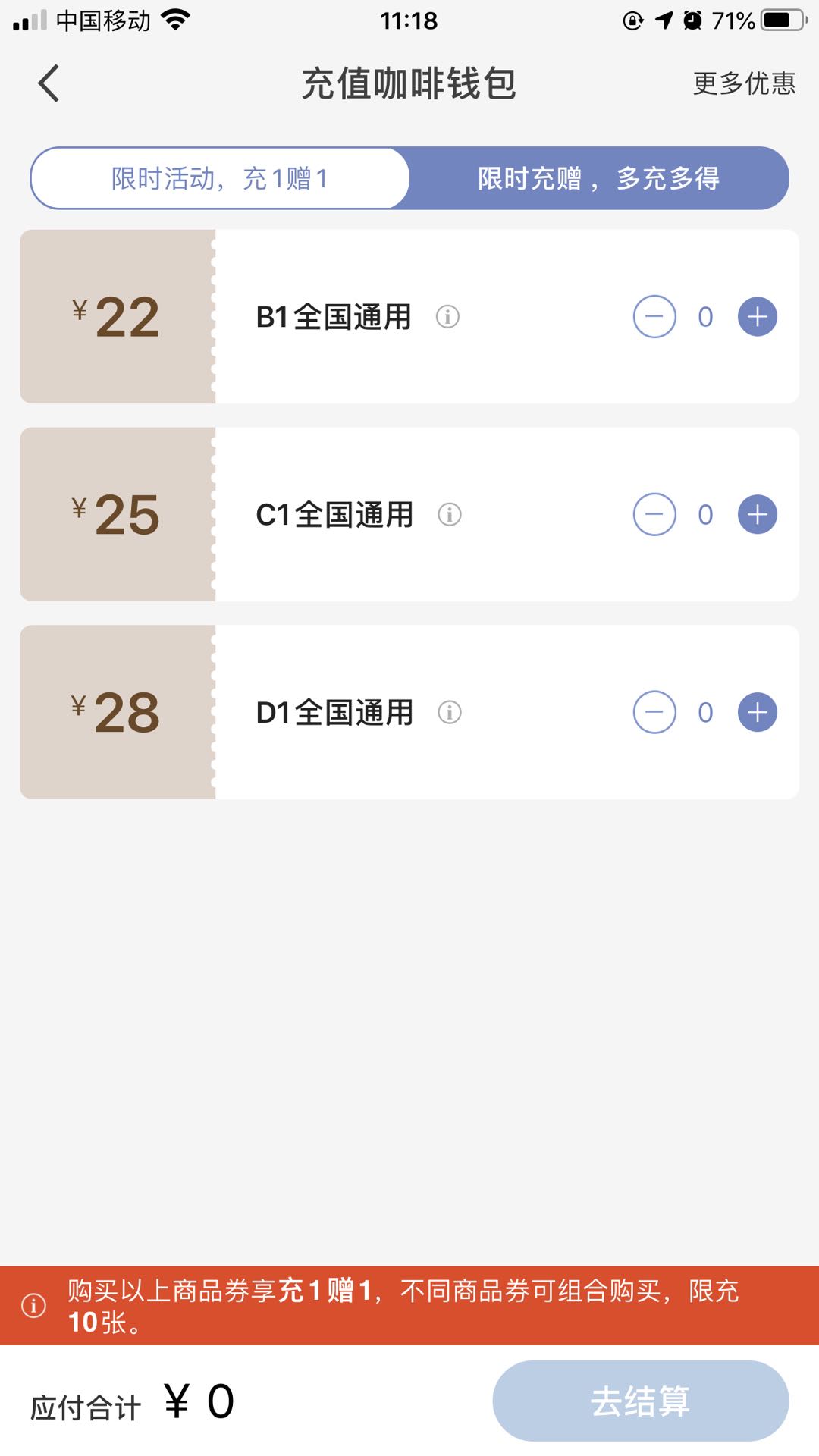
Task: Tap the minus icon on the ¥22 B1 voucher
Action: click(654, 317)
